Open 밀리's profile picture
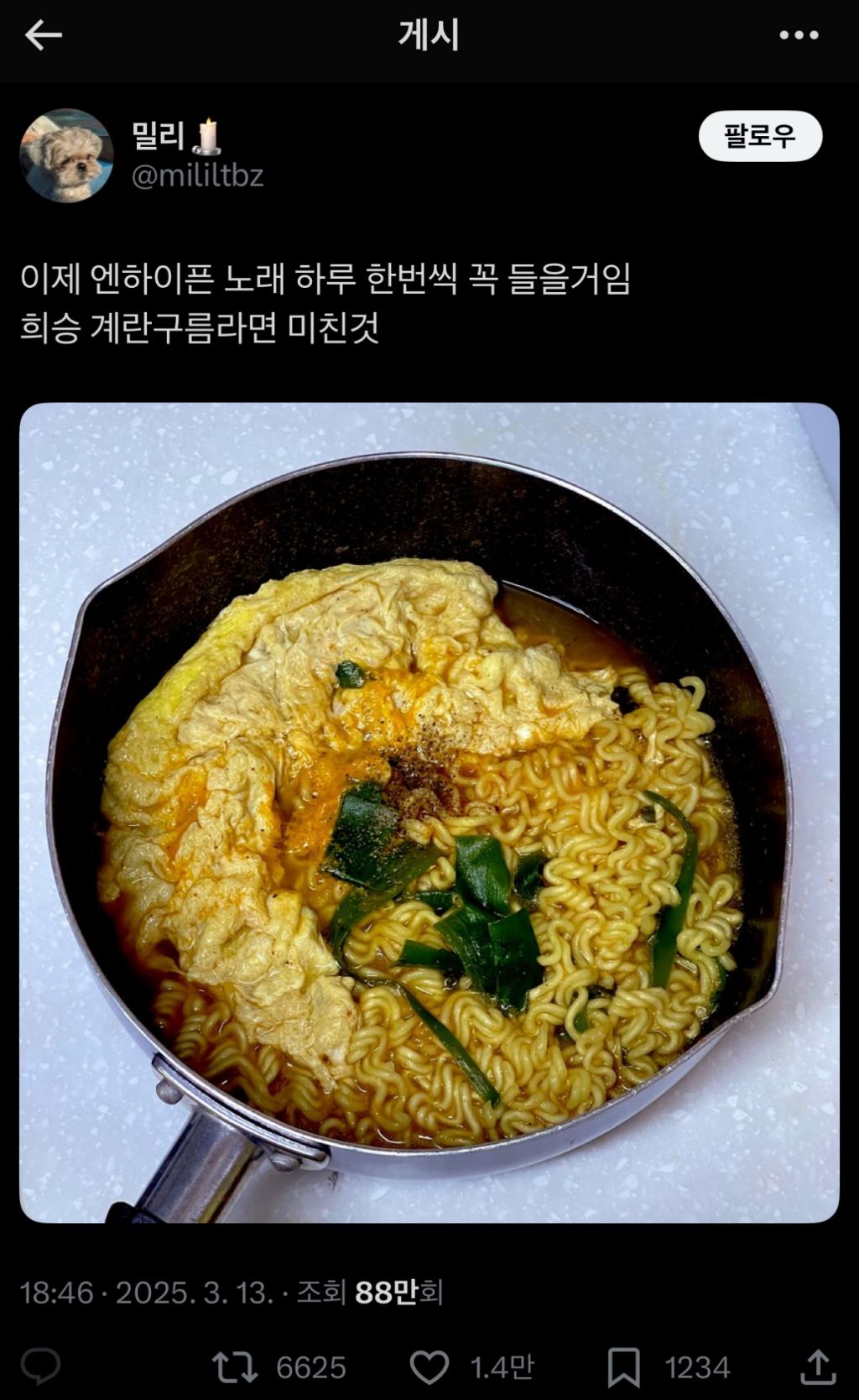 [x=66, y=155]
